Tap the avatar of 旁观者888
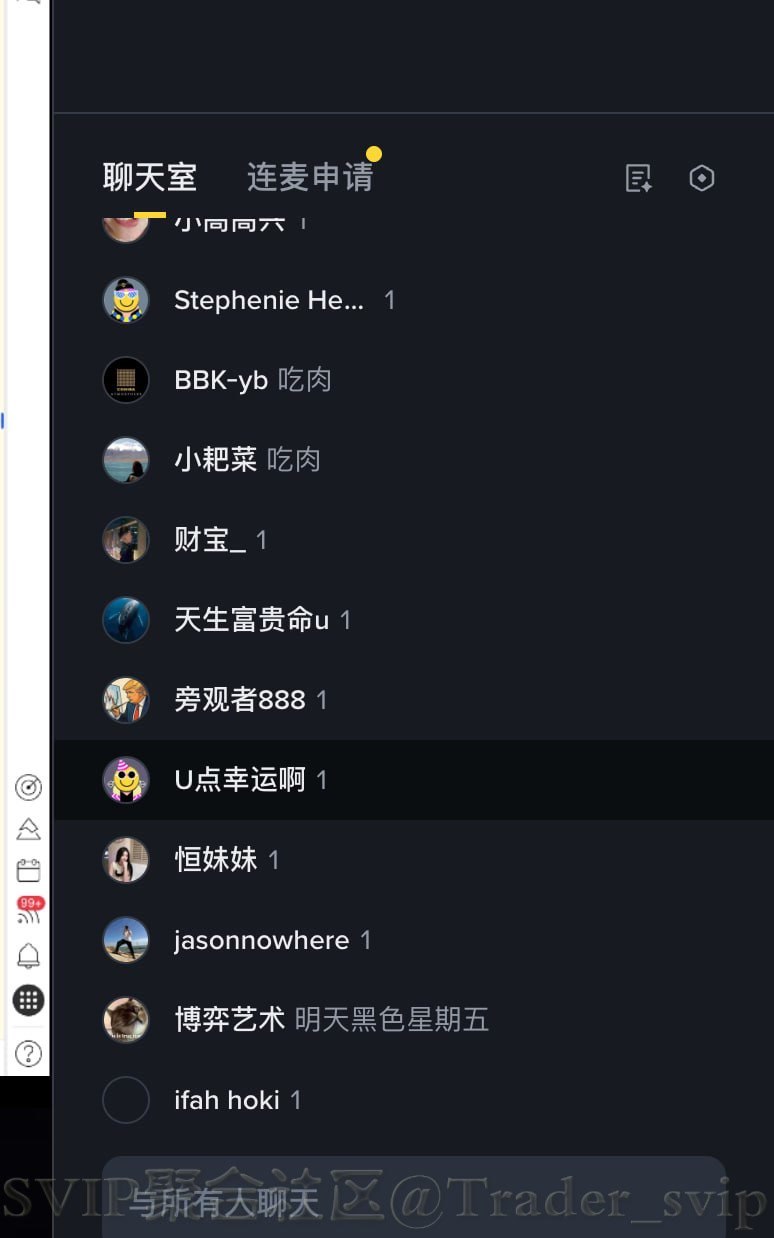774x1238 pixels. (126, 700)
